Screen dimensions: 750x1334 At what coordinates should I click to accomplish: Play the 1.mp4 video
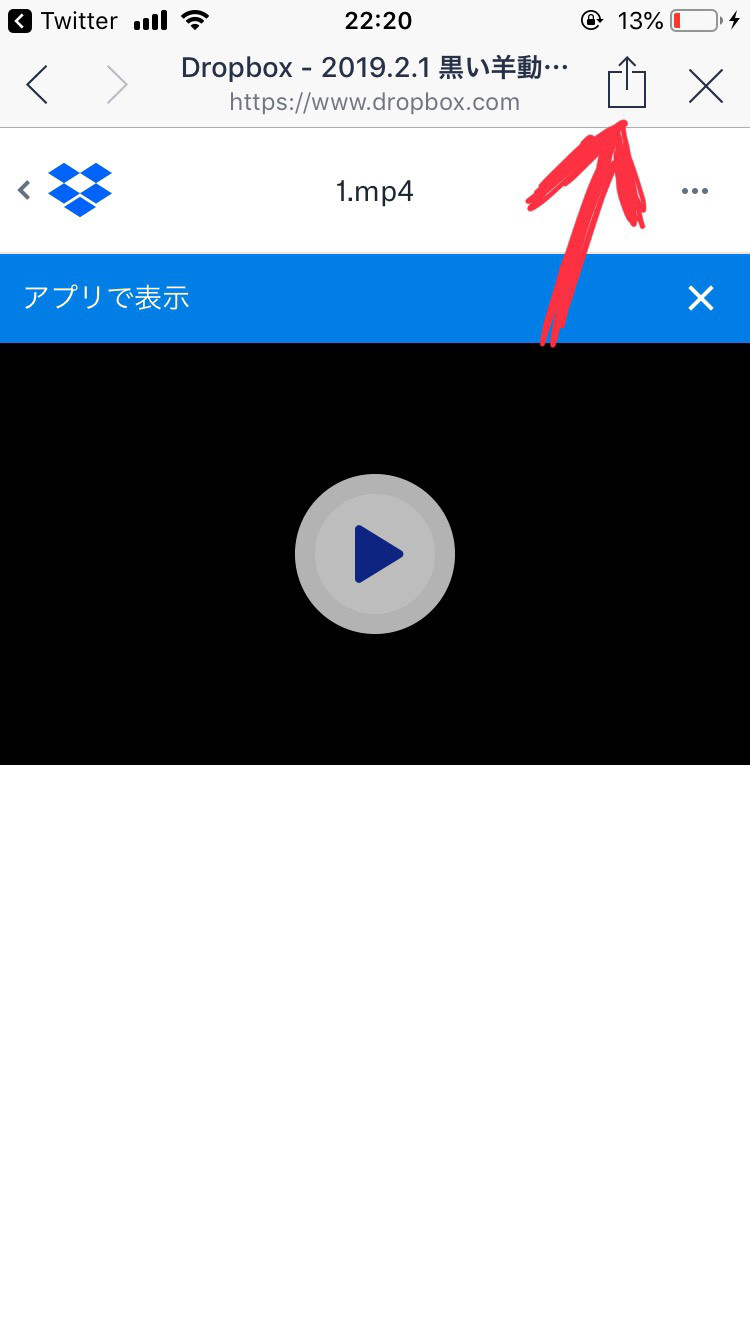coord(375,554)
